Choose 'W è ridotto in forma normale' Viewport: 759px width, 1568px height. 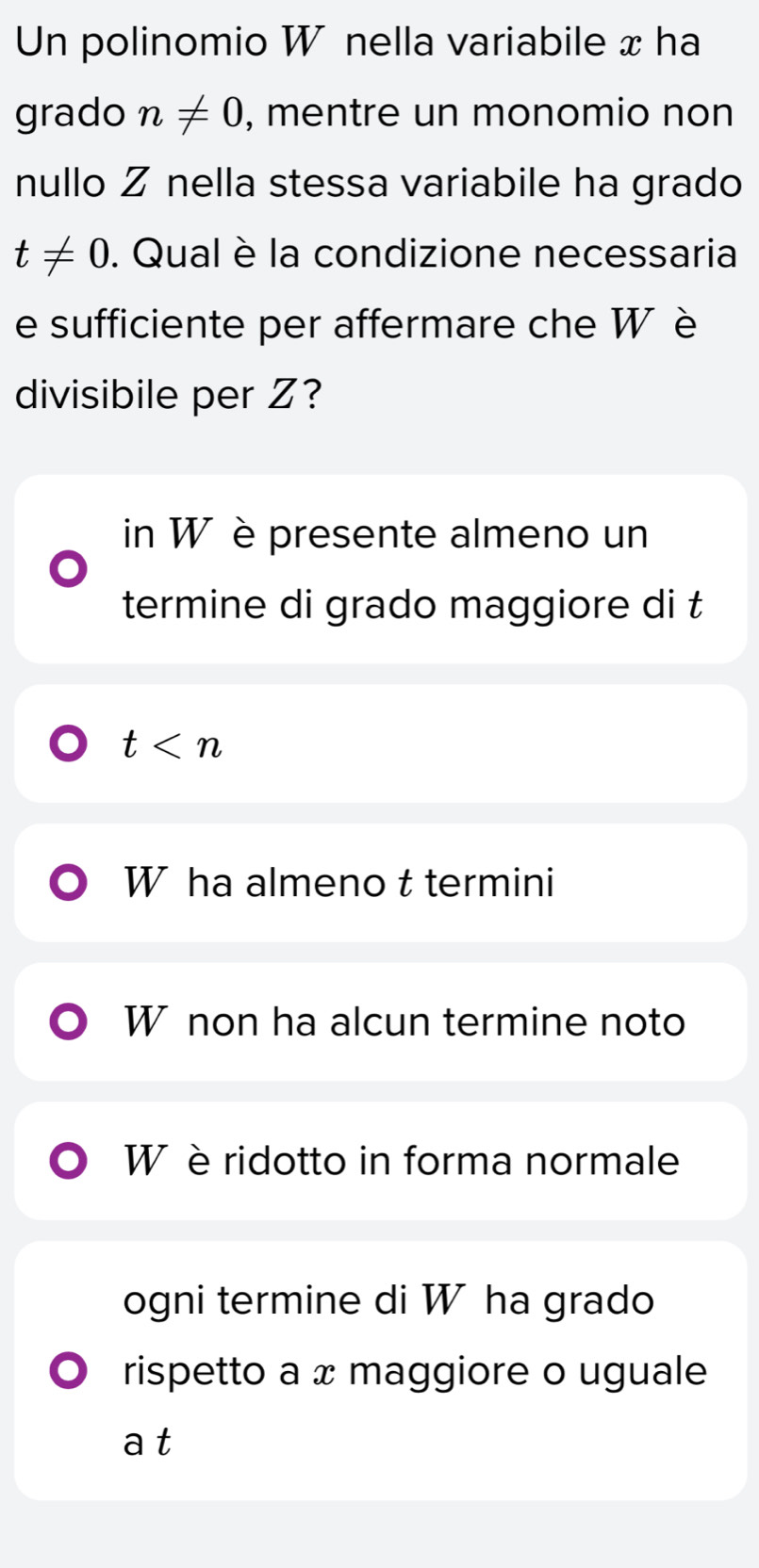[x=69, y=1161]
